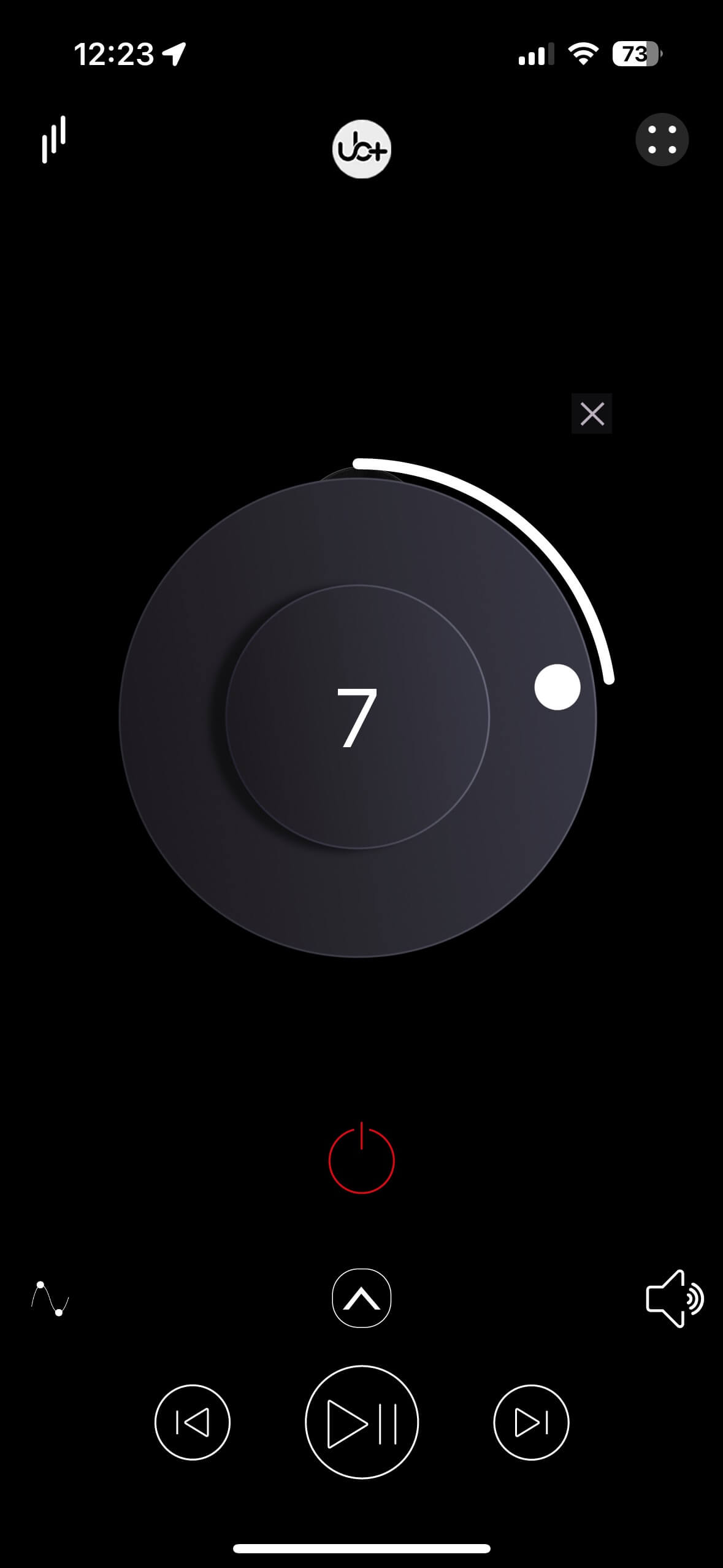Dismiss the dial with the X button

[592, 413]
